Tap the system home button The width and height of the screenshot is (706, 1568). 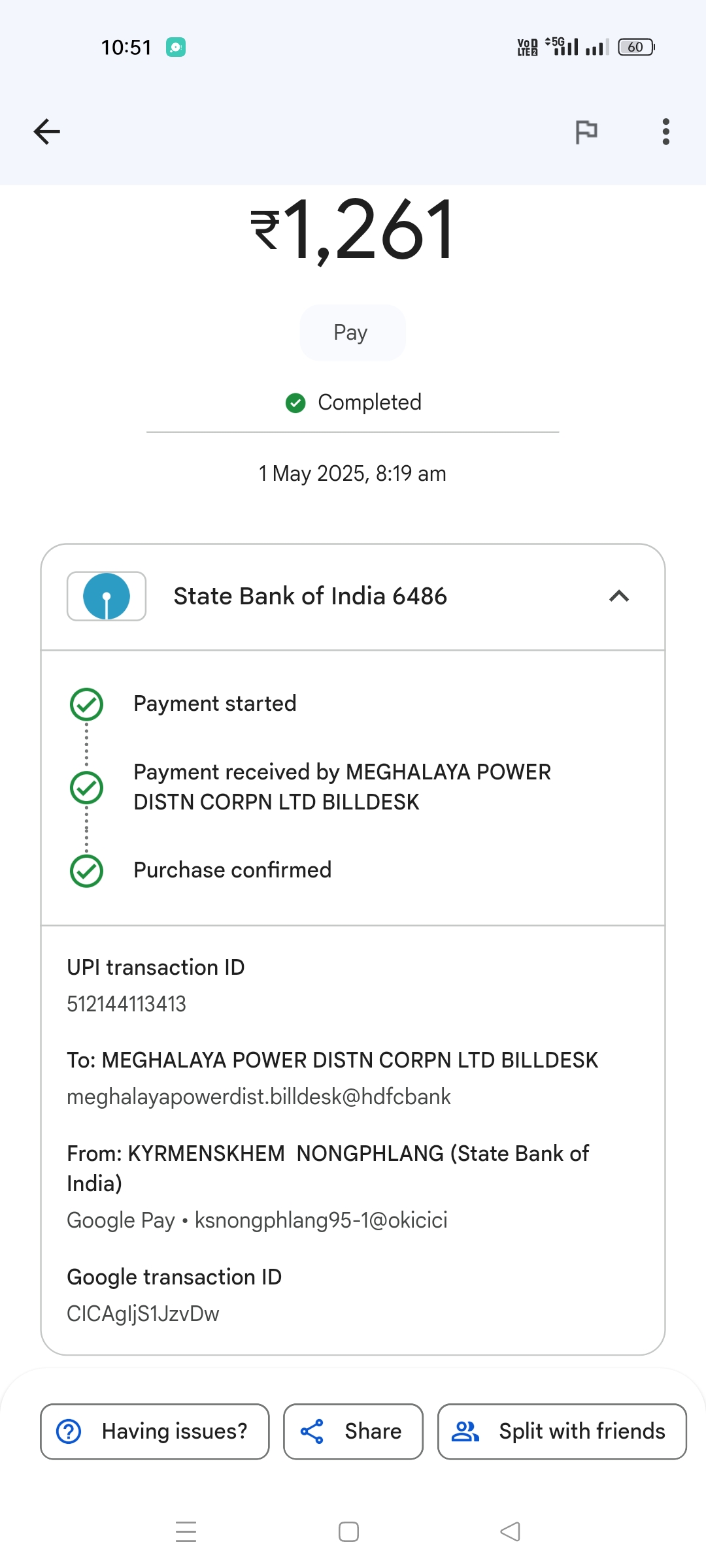pyautogui.click(x=348, y=1532)
